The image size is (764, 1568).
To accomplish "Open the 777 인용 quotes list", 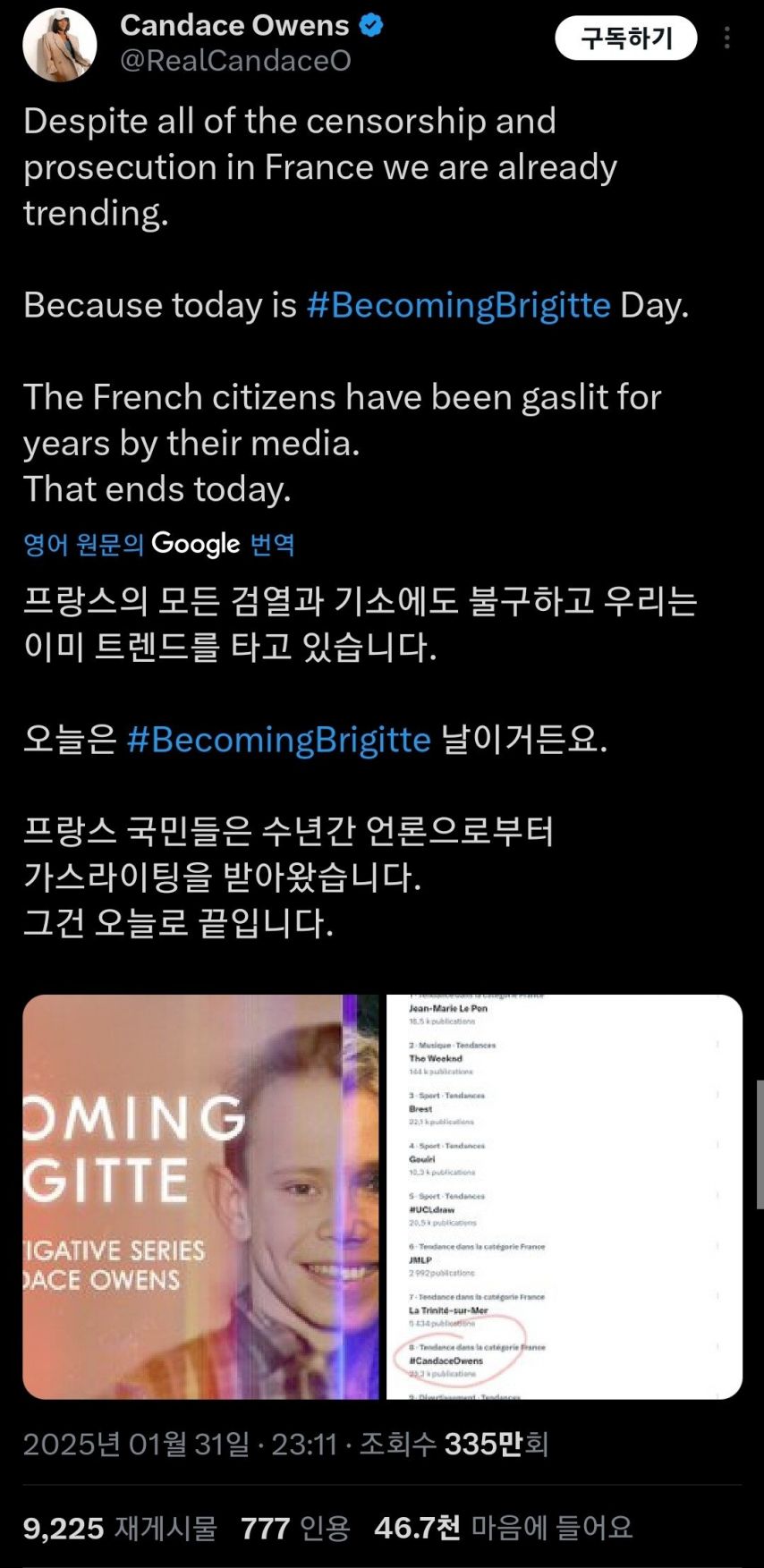I will click(295, 1528).
